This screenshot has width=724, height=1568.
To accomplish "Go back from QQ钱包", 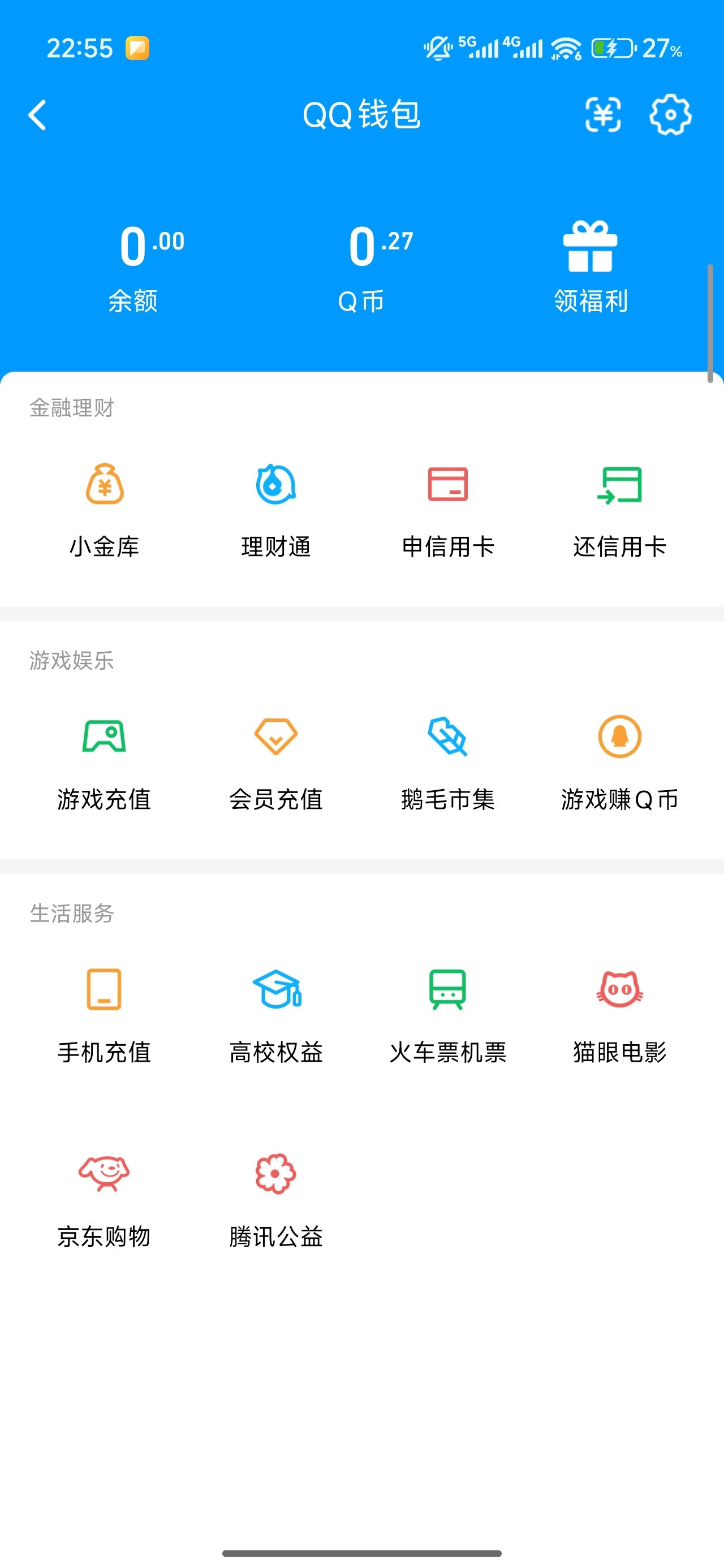I will pyautogui.click(x=38, y=115).
